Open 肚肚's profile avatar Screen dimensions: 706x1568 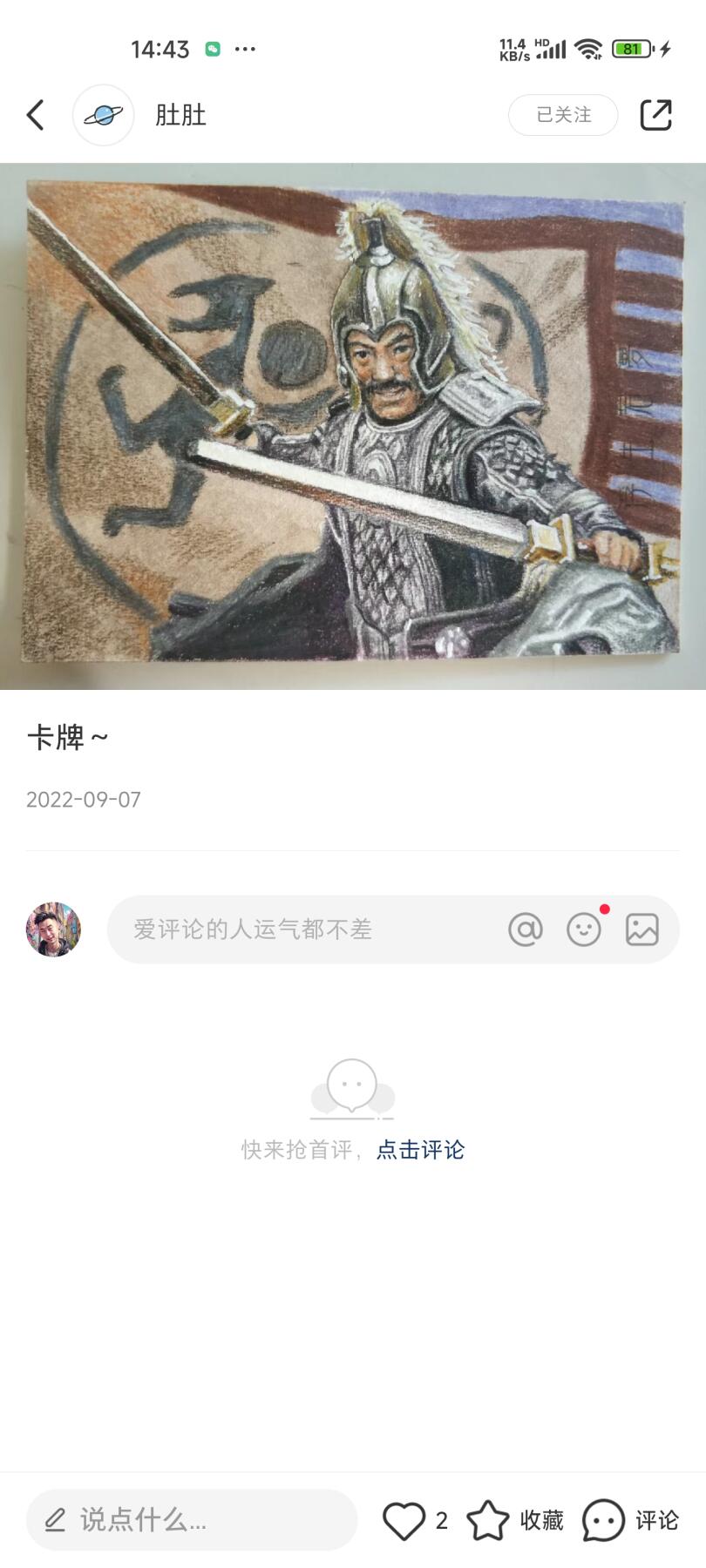tap(103, 115)
